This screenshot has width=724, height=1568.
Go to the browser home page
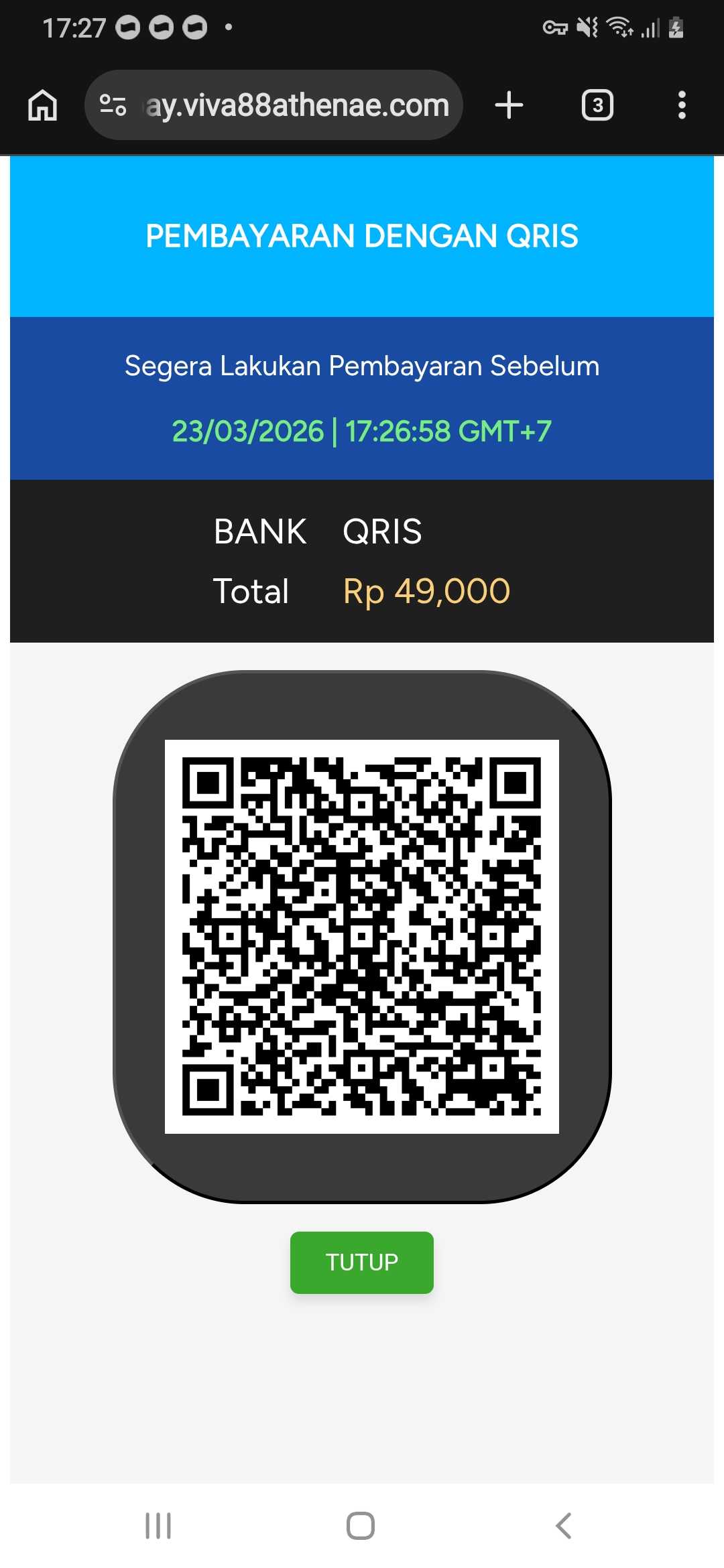click(43, 105)
